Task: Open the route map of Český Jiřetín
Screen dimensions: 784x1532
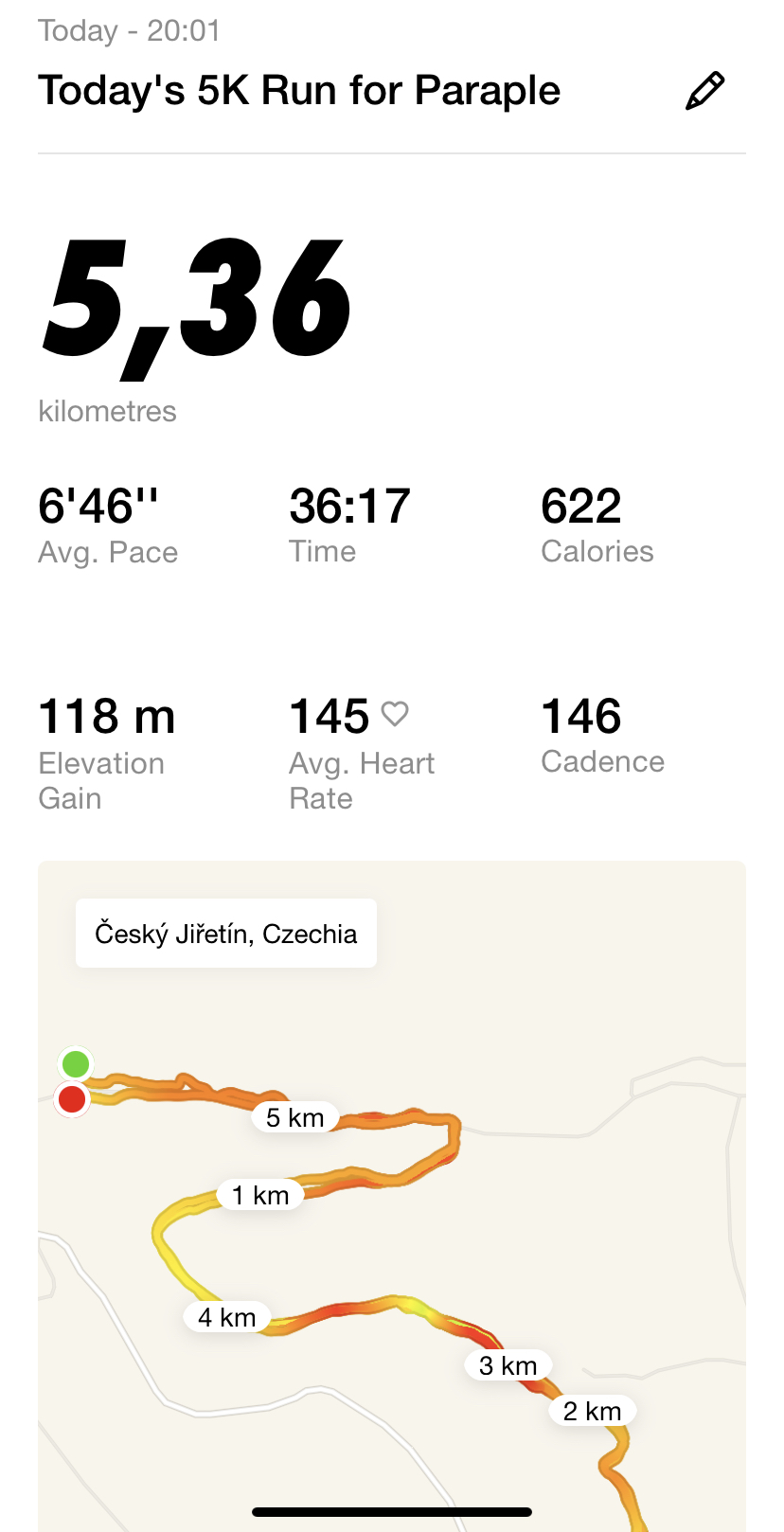Action: pos(392,1196)
